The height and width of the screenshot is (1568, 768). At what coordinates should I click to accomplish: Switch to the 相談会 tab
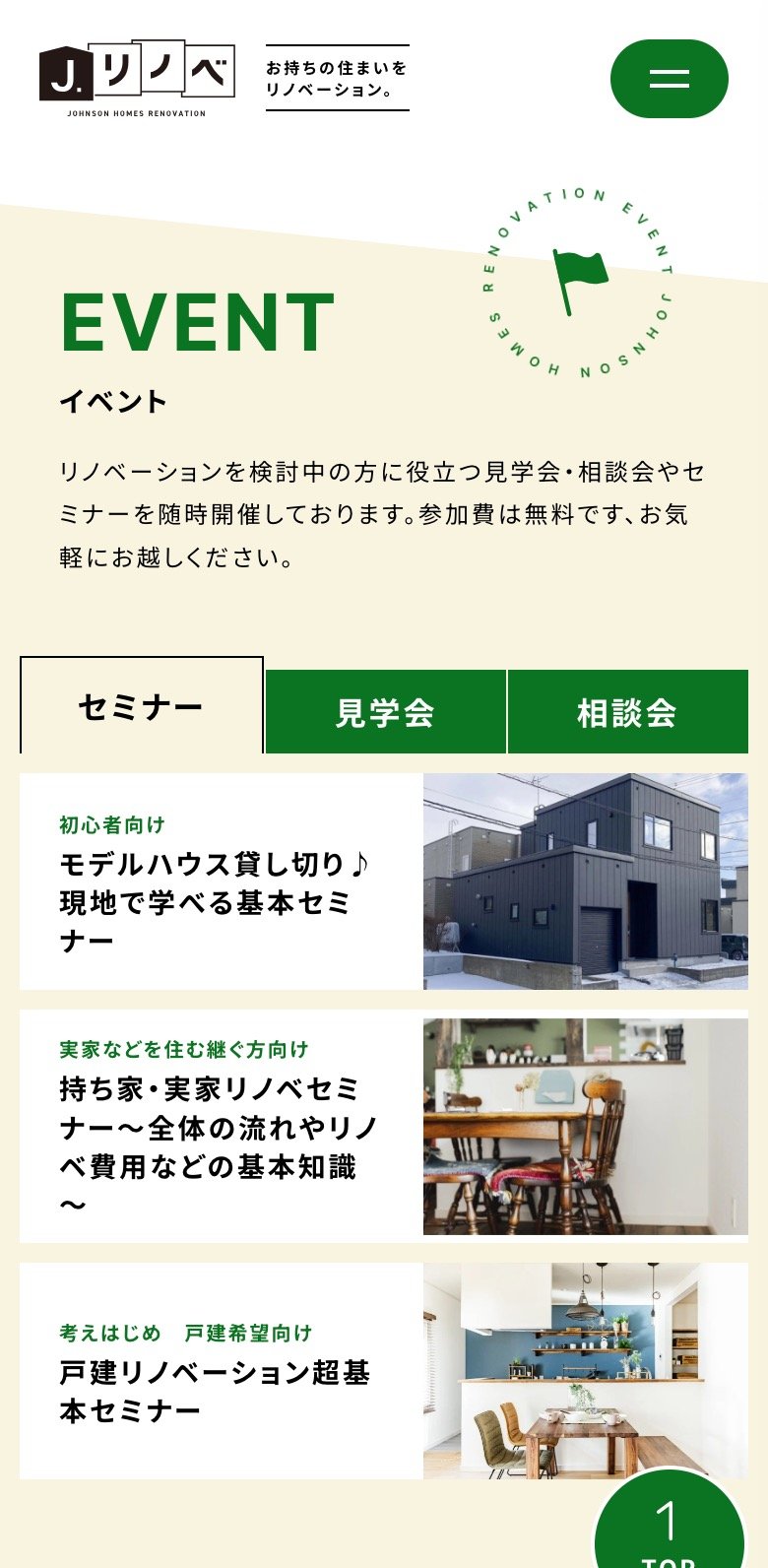[x=627, y=712]
